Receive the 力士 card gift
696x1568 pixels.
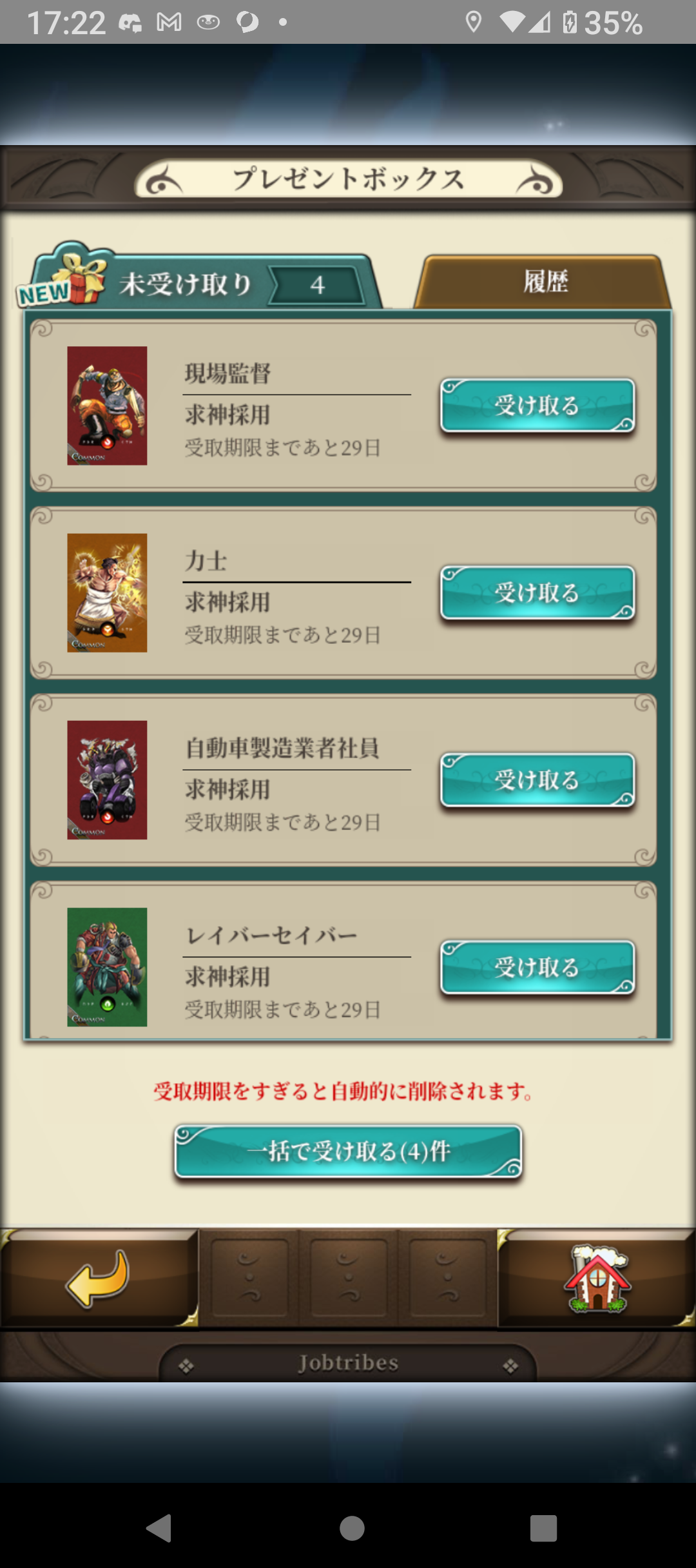537,593
